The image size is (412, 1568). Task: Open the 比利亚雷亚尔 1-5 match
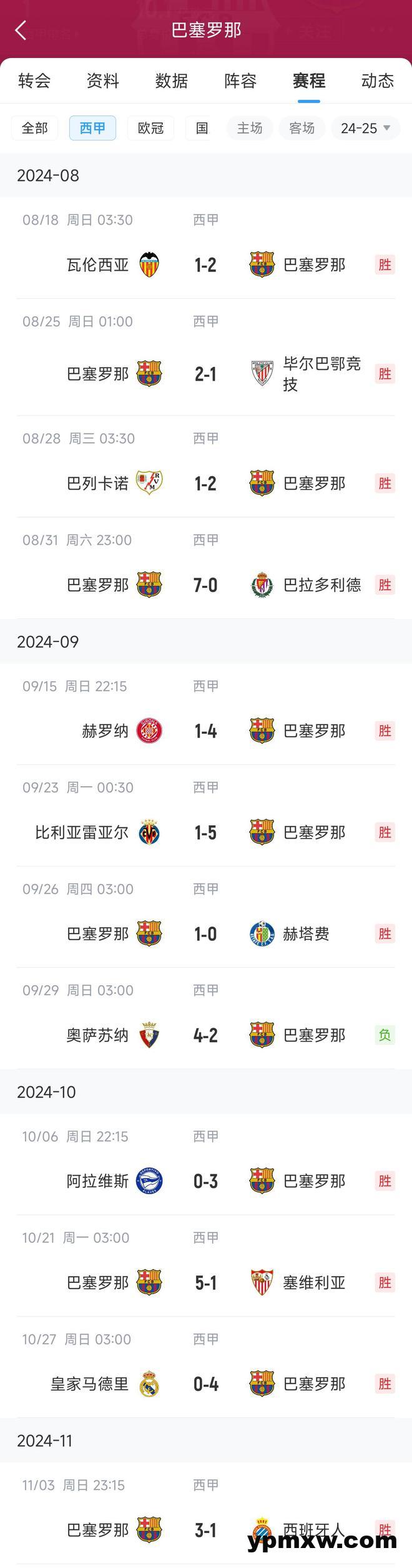click(205, 833)
